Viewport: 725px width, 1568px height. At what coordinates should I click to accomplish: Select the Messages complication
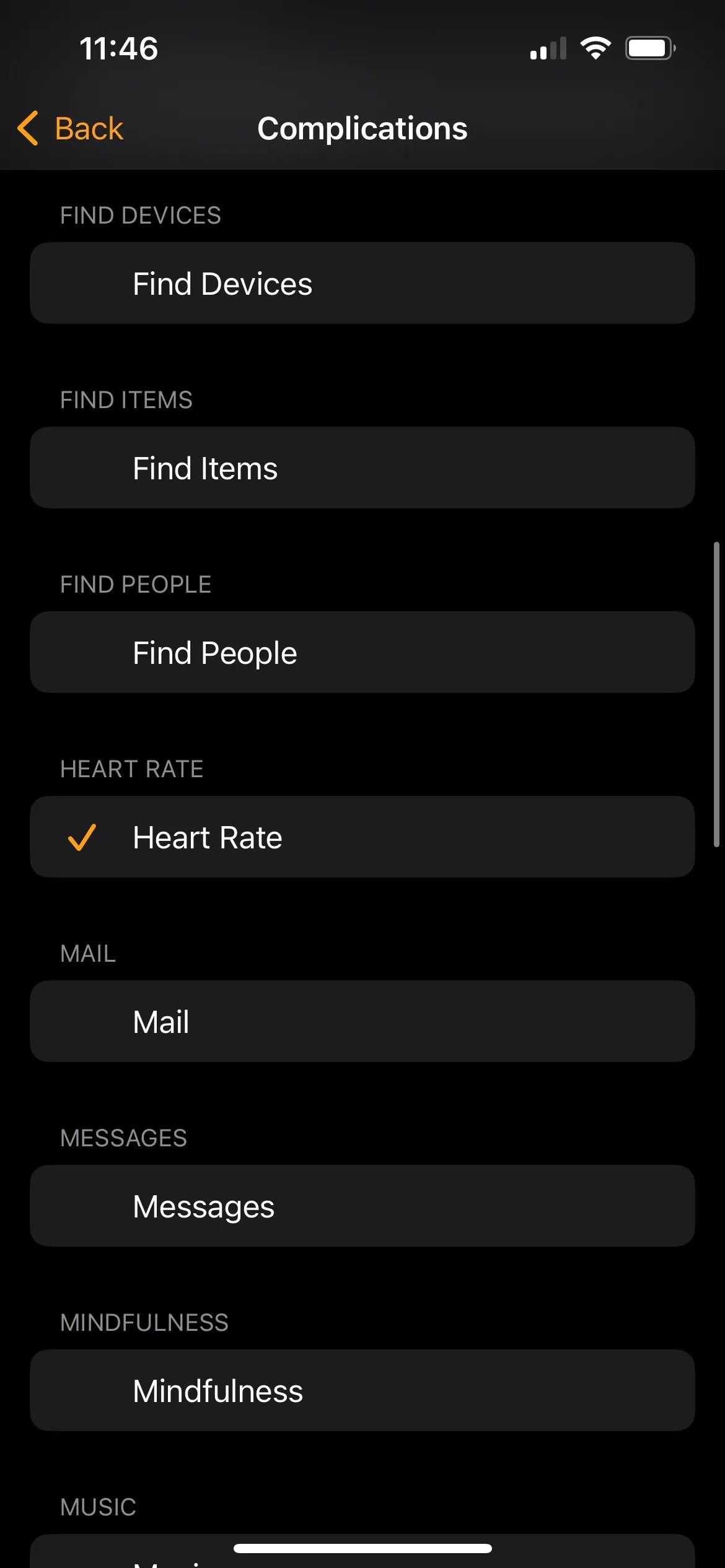tap(362, 1206)
